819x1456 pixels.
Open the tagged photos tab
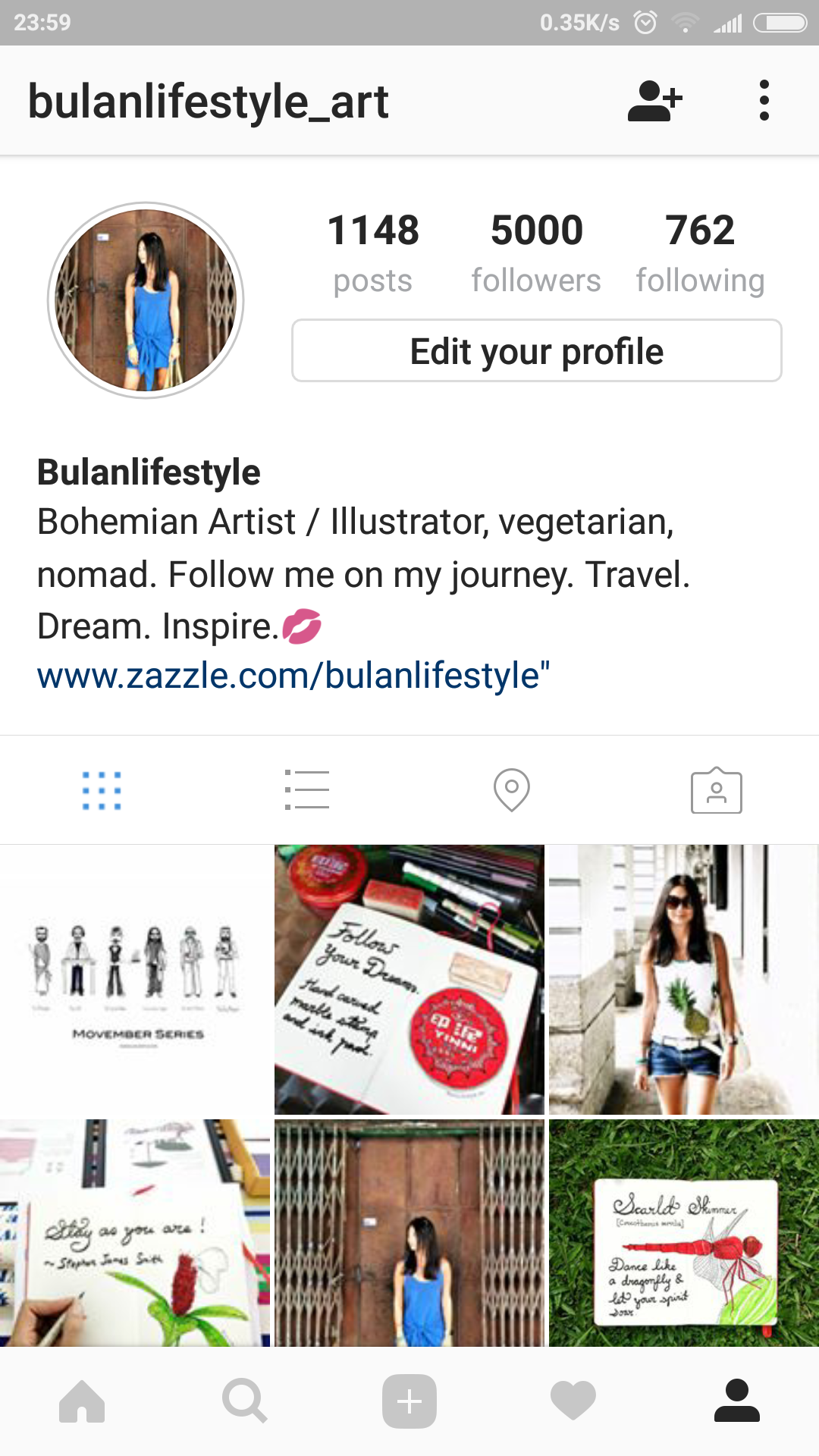coord(716,790)
